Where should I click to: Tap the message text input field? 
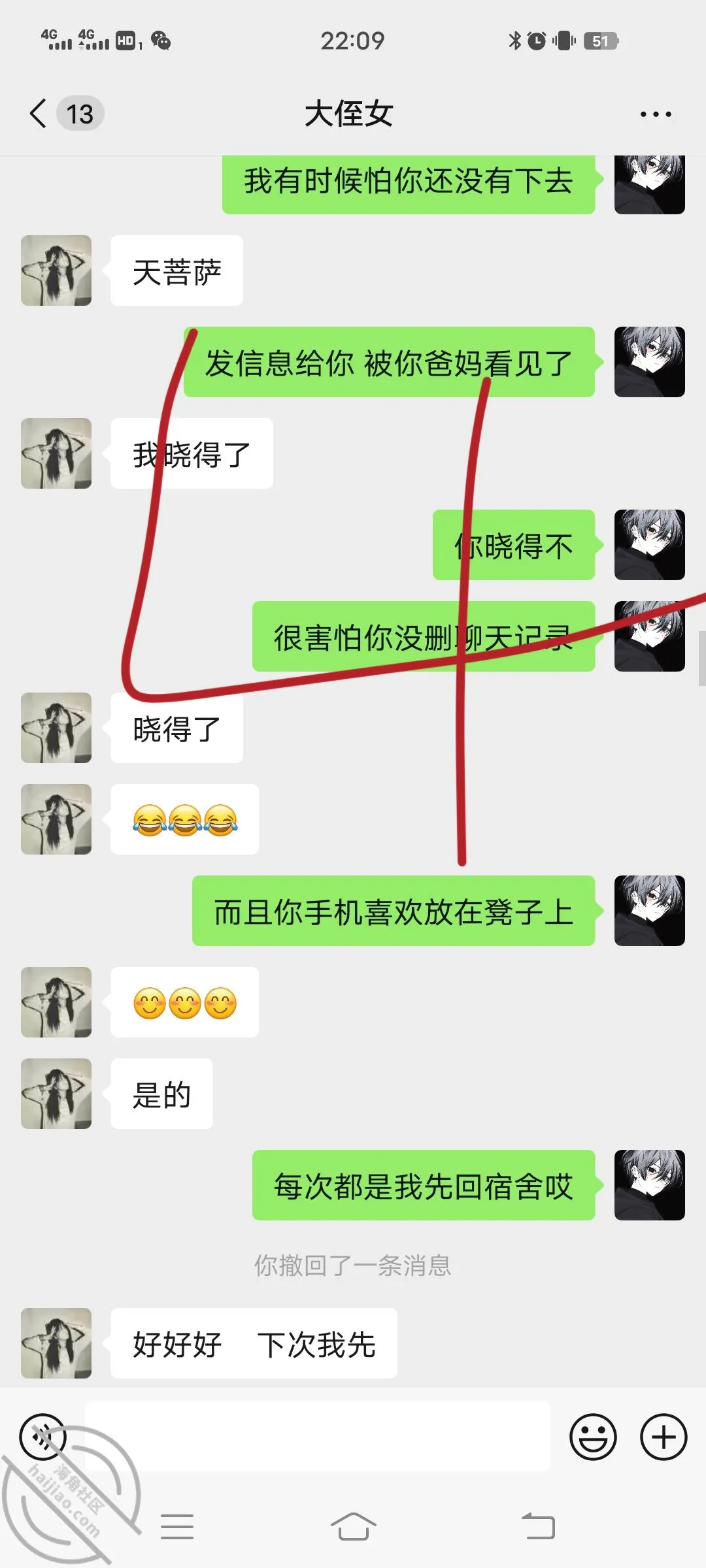pos(317,1436)
